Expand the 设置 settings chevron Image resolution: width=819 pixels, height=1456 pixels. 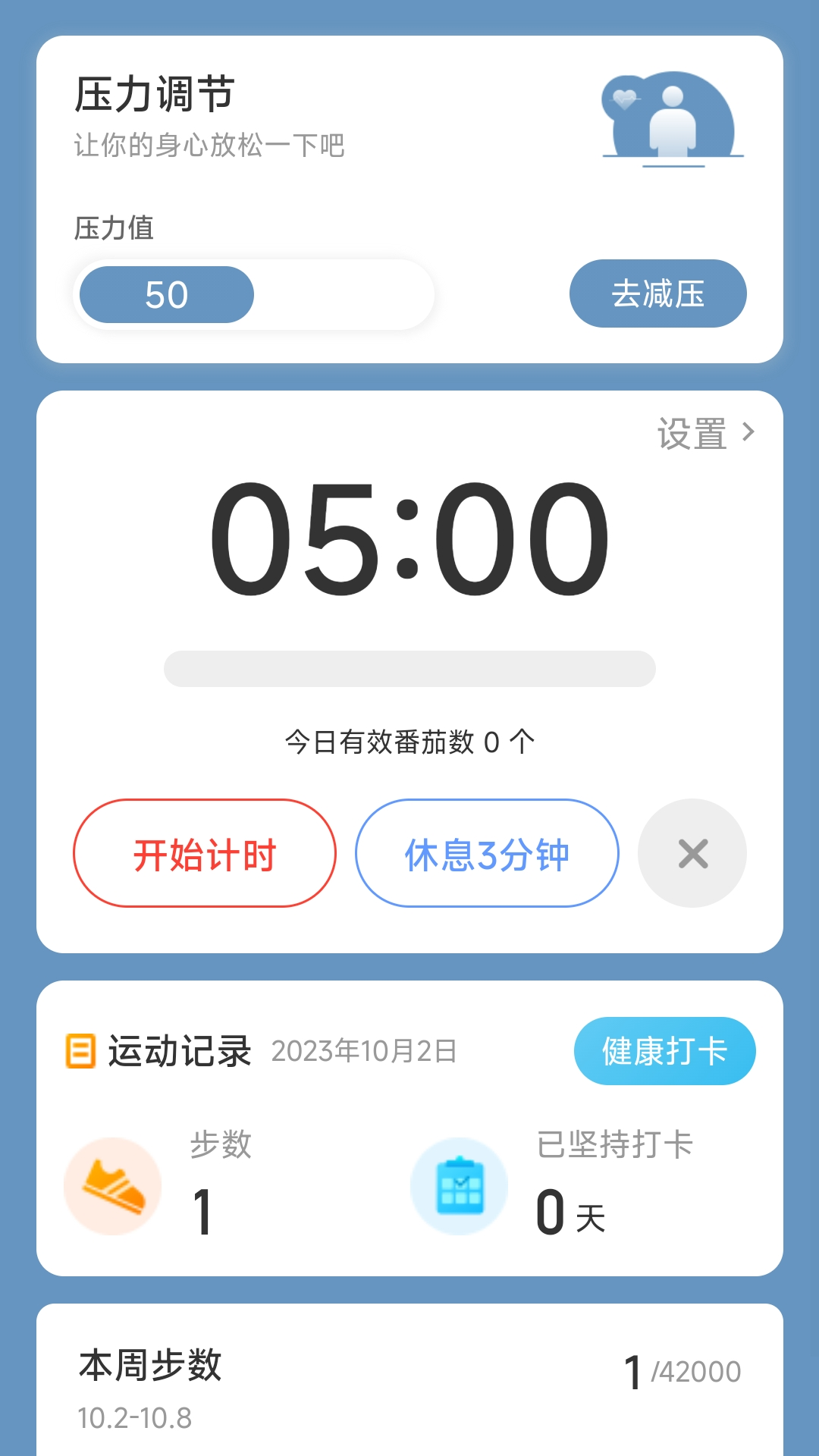[750, 432]
